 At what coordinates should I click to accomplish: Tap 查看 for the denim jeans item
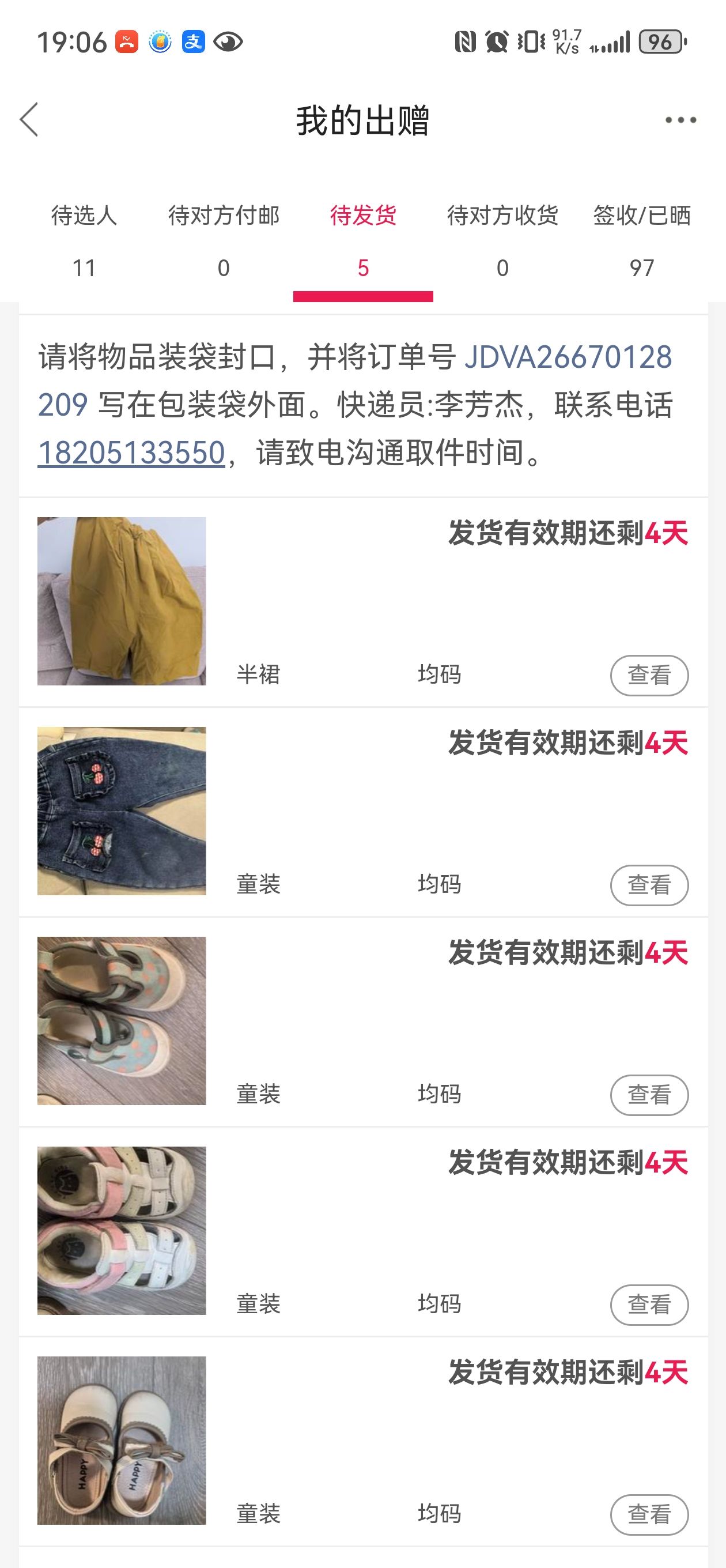click(649, 885)
